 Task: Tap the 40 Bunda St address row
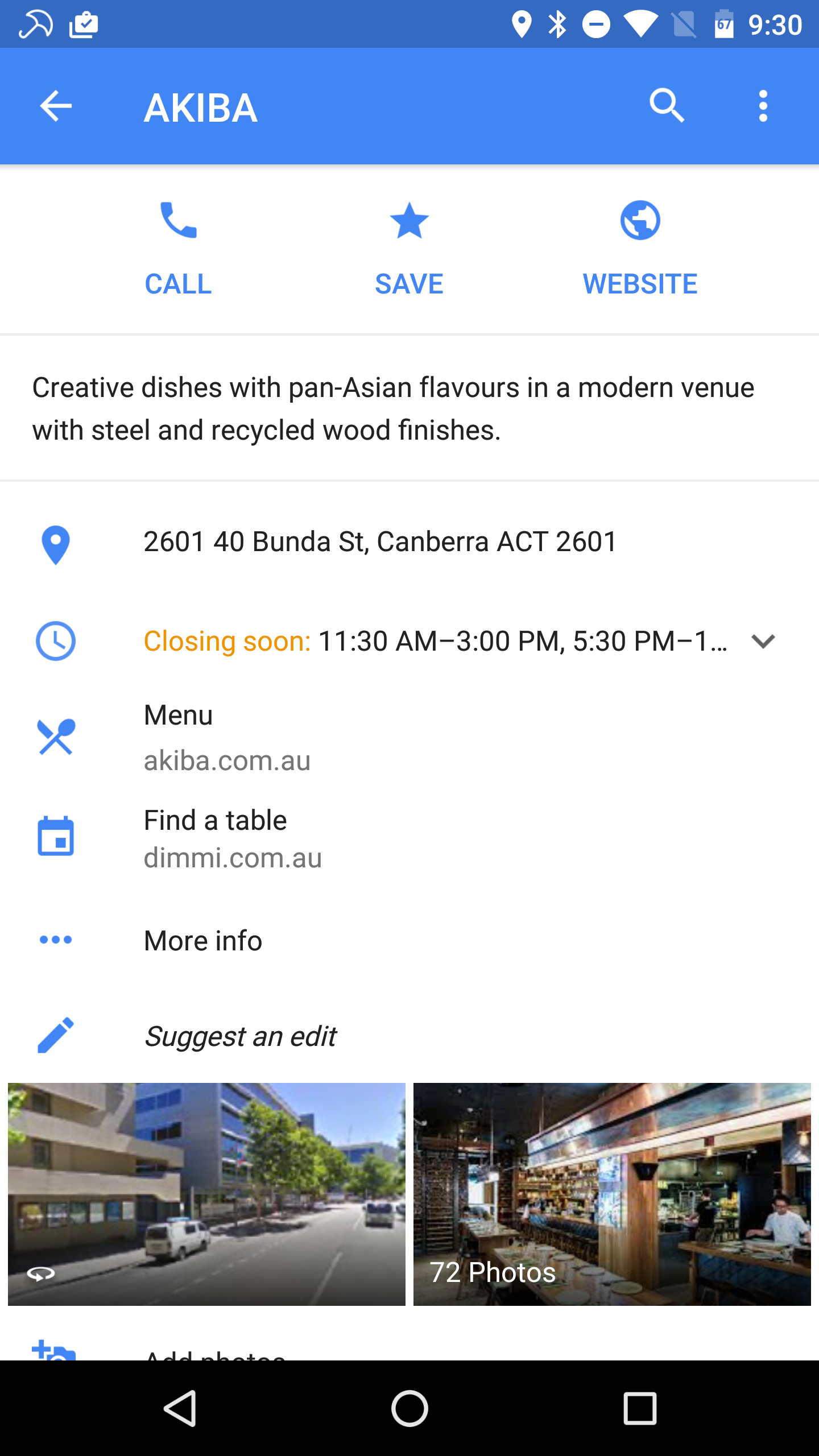pos(409,543)
